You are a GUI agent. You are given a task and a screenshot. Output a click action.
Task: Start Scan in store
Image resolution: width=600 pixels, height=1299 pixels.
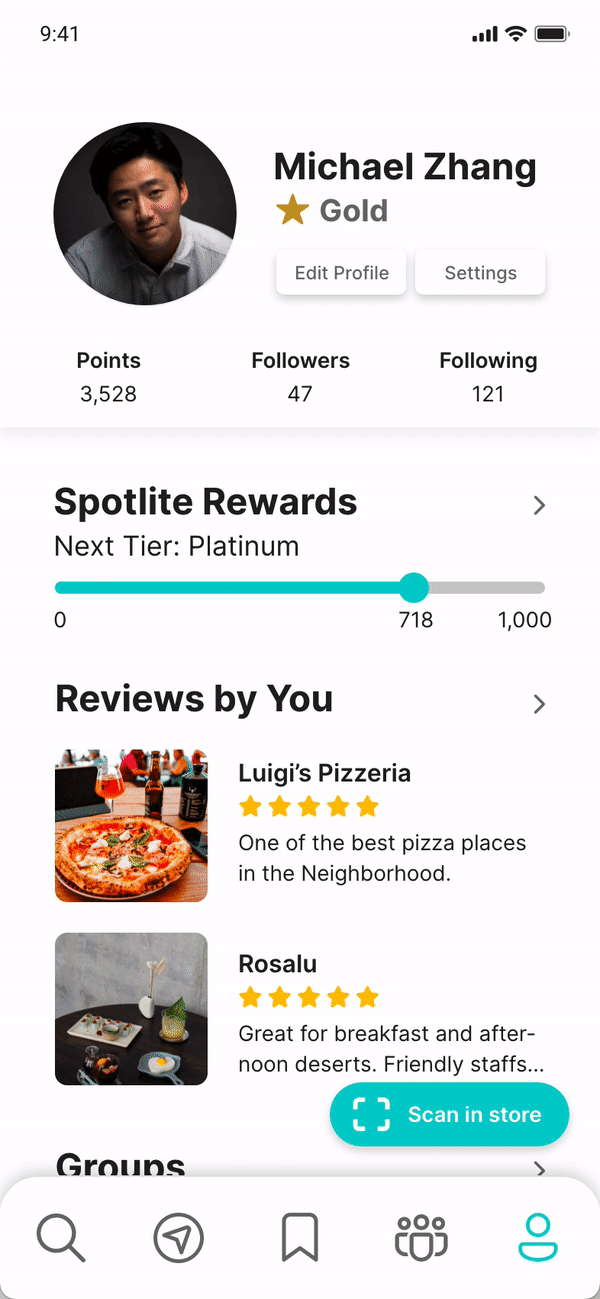pyautogui.click(x=450, y=1114)
